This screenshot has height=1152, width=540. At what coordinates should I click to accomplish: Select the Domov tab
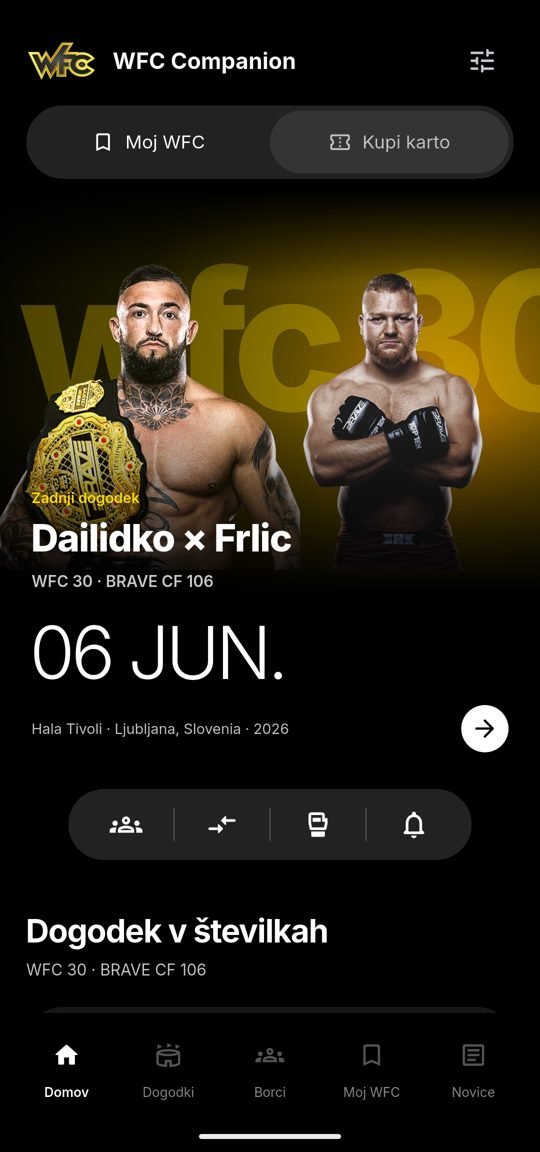tap(66, 1070)
